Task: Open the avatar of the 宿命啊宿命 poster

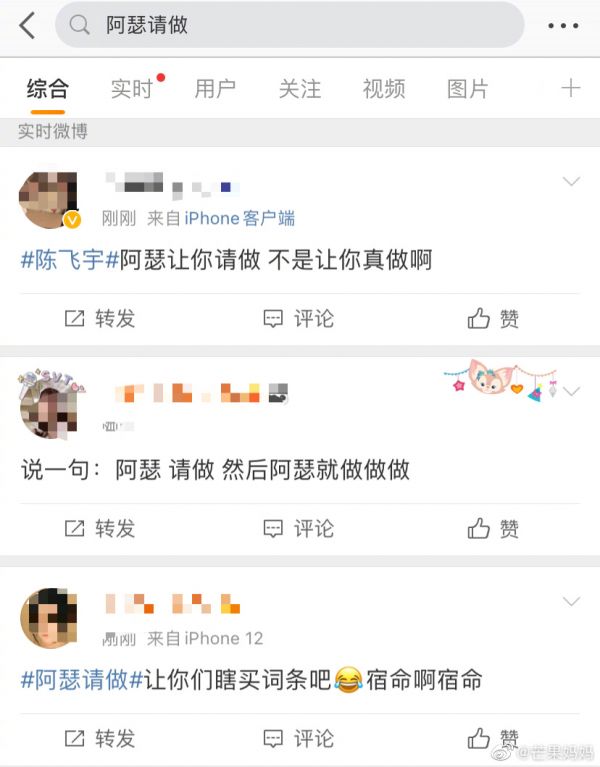Action: tap(49, 618)
